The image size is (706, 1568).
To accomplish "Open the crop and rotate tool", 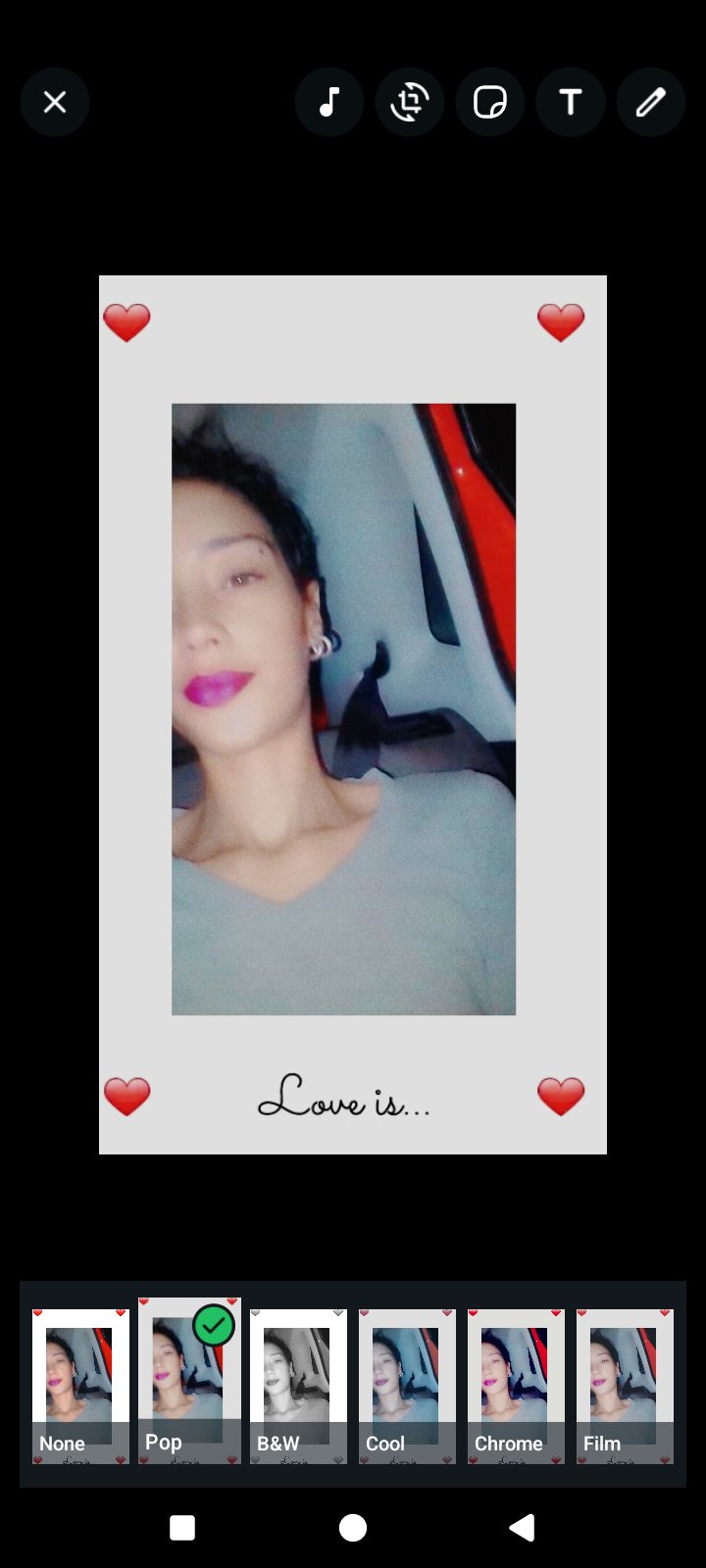I will (410, 102).
